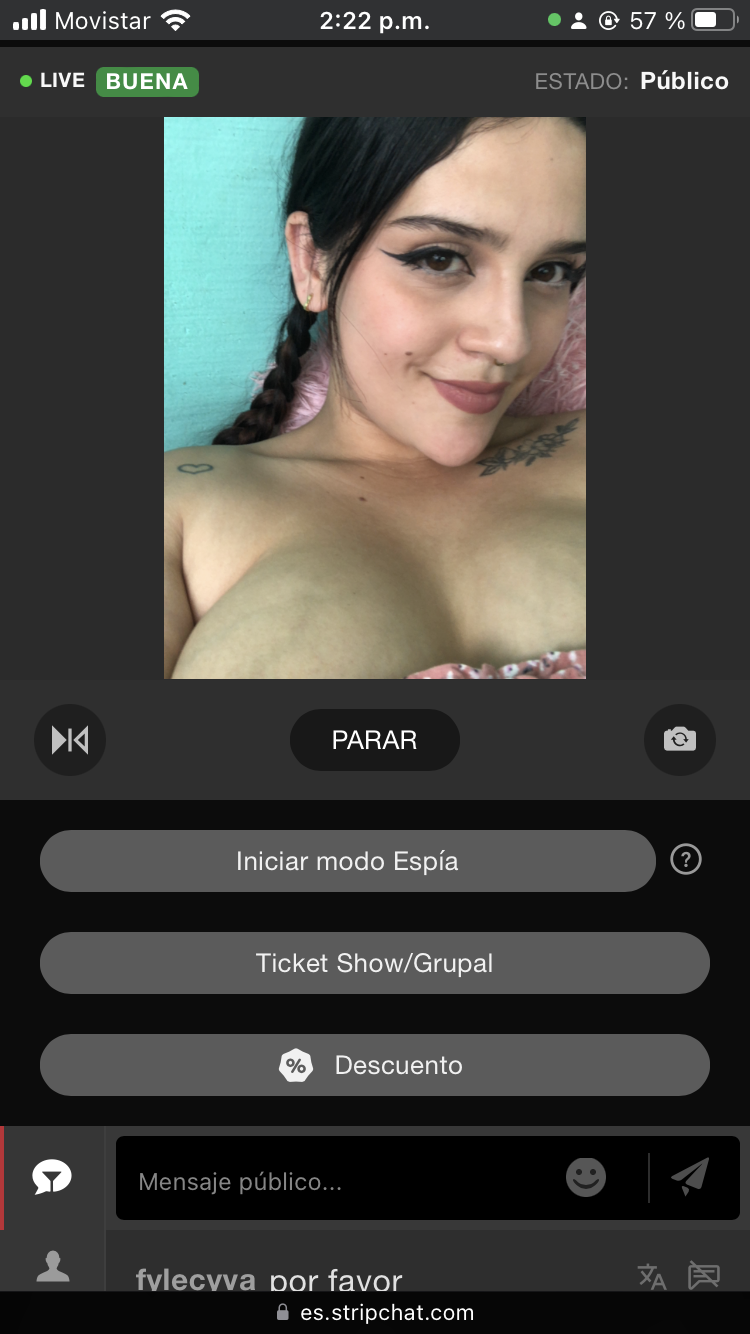This screenshot has width=750, height=1334.
Task: Click the battery level indicator in the status bar
Action: [713, 18]
